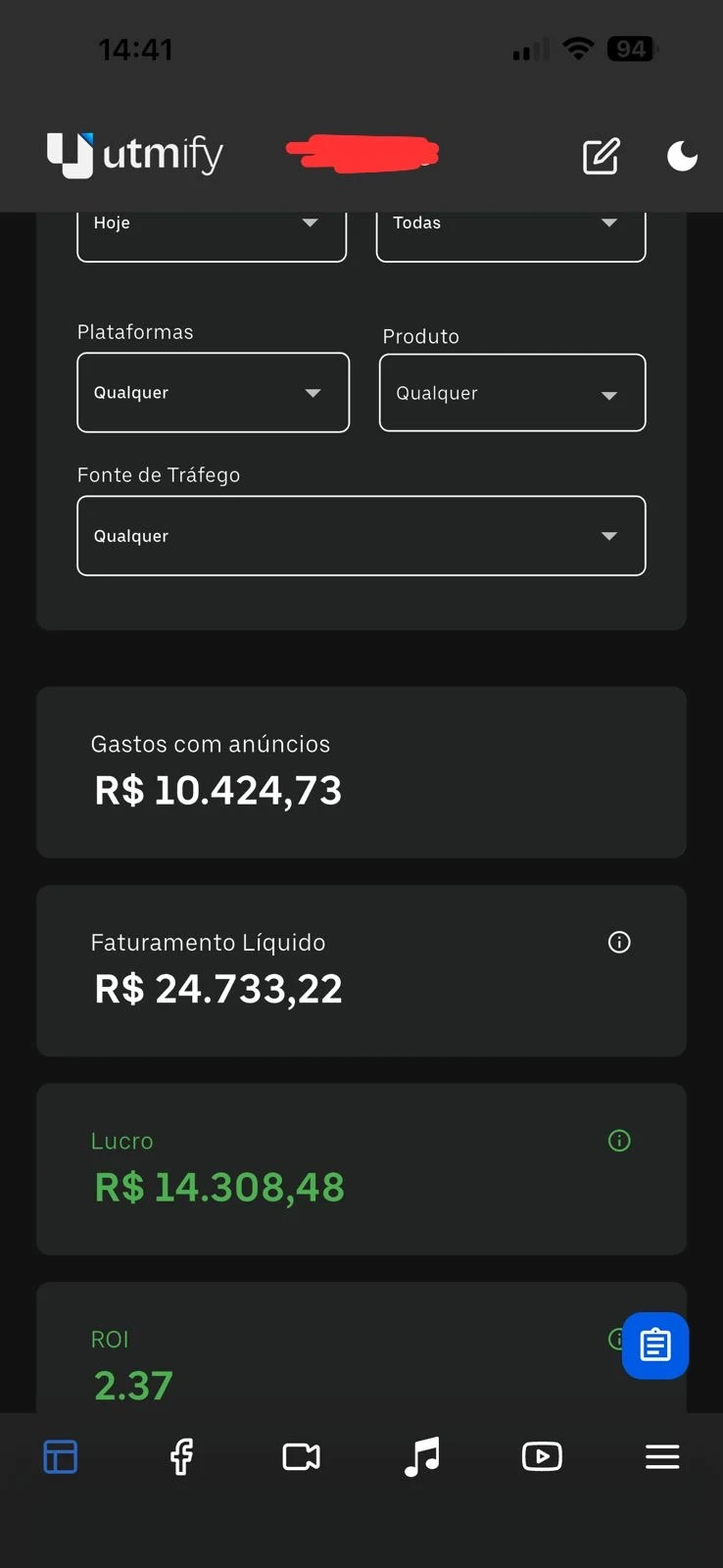The image size is (723, 1568).
Task: Open the Todas filter dropdown
Action: click(509, 228)
